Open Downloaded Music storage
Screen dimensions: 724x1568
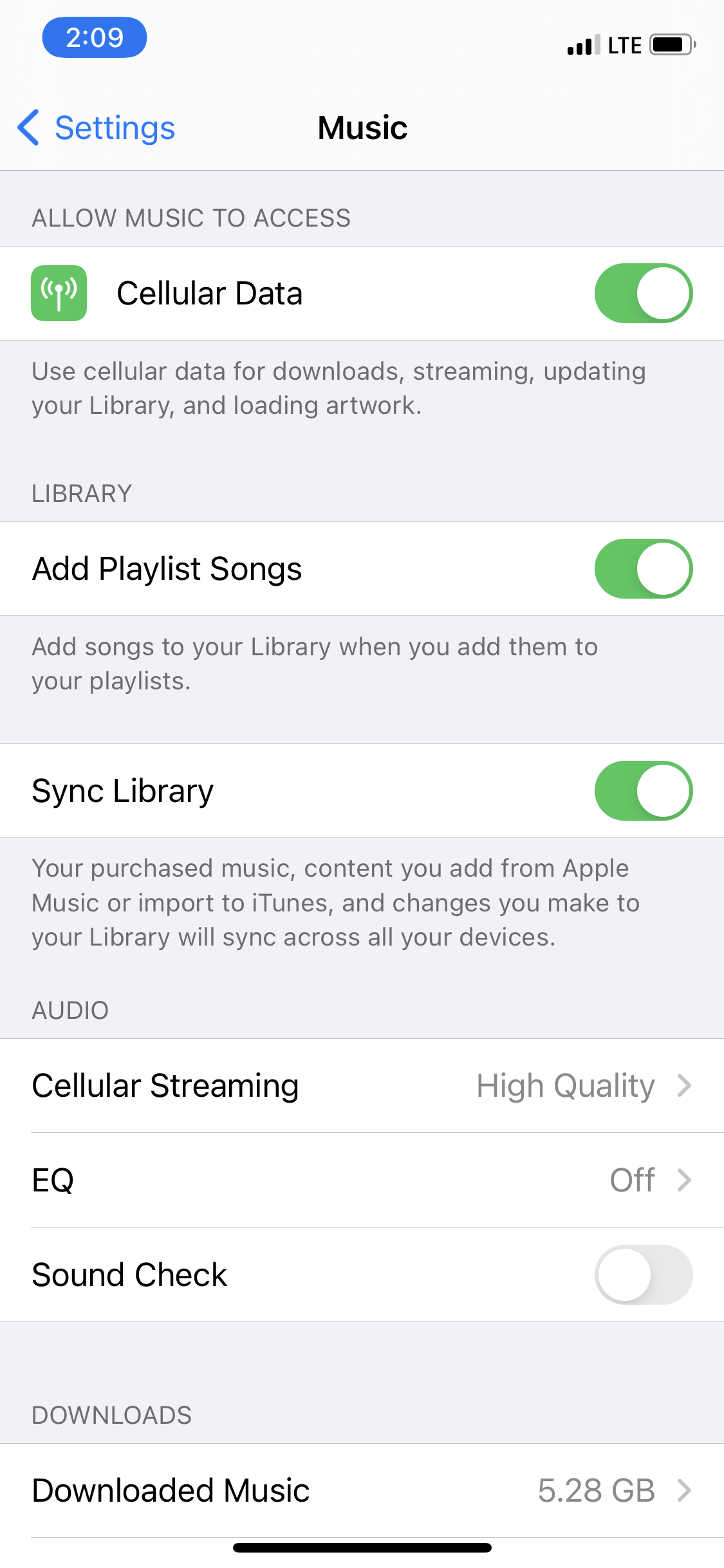pyautogui.click(x=362, y=1490)
